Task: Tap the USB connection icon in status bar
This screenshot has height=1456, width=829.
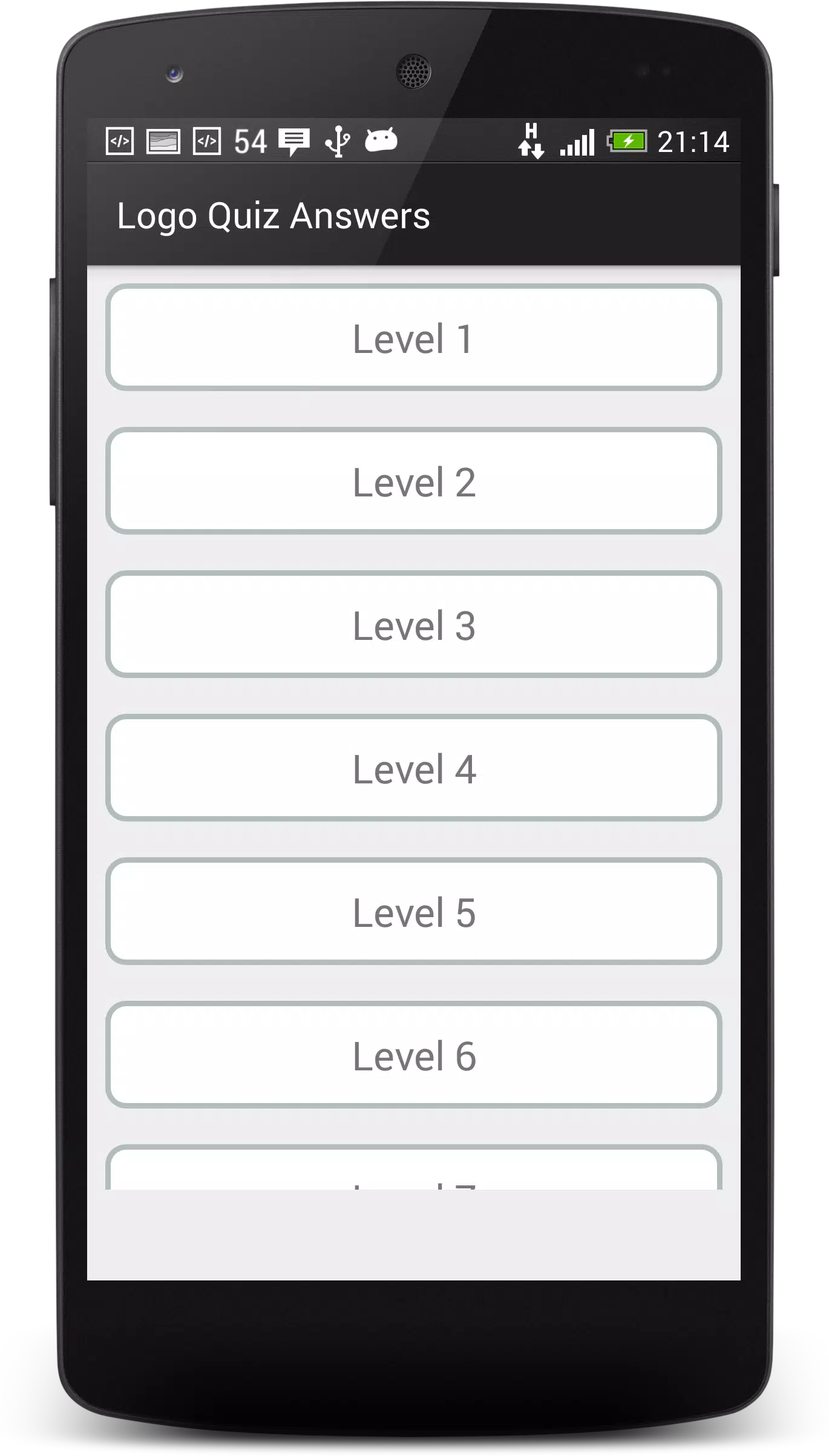Action: 337,141
